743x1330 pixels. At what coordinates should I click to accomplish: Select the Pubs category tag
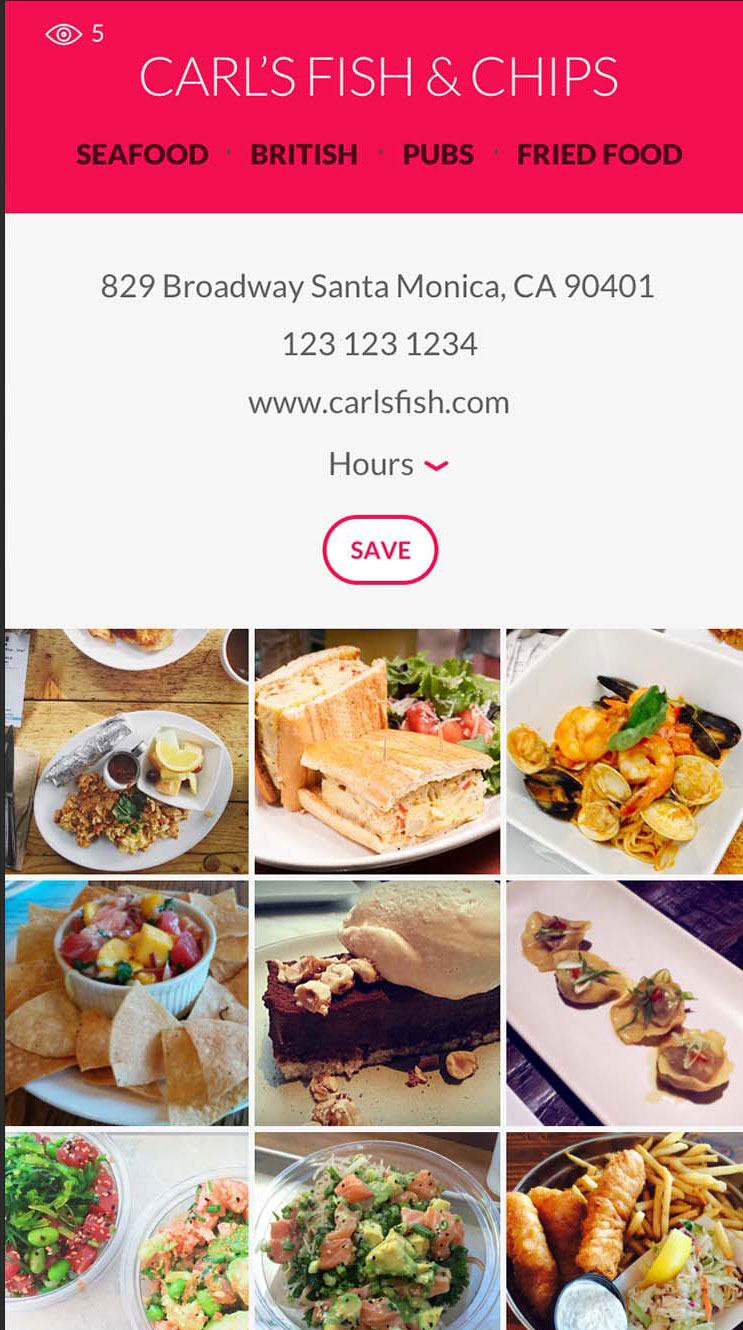pos(438,155)
